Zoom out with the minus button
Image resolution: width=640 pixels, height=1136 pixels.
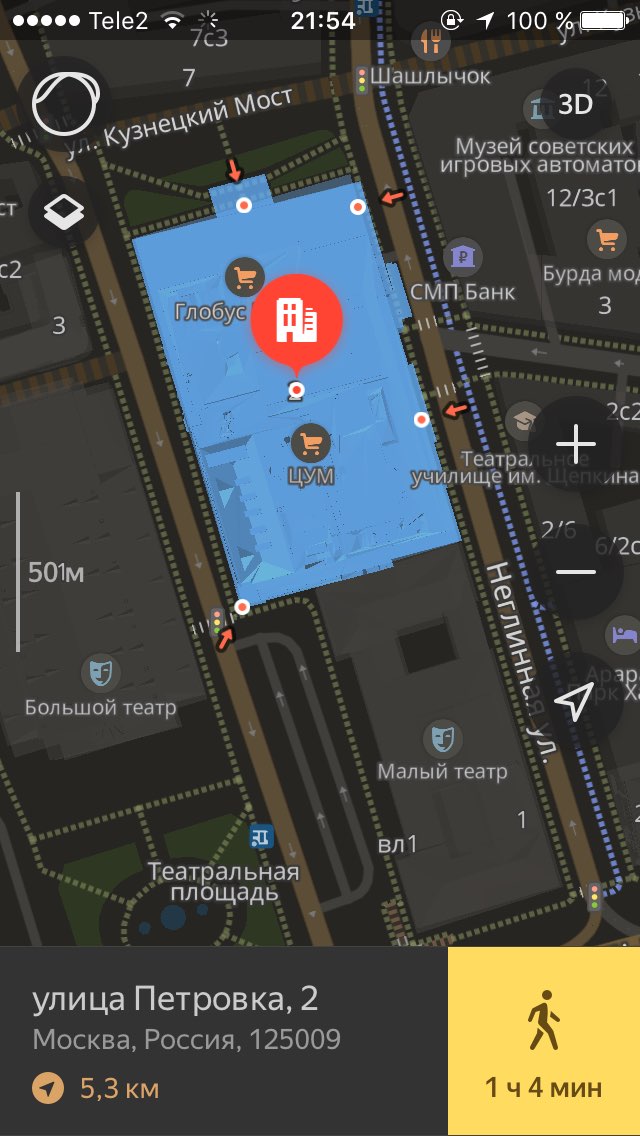(x=575, y=572)
